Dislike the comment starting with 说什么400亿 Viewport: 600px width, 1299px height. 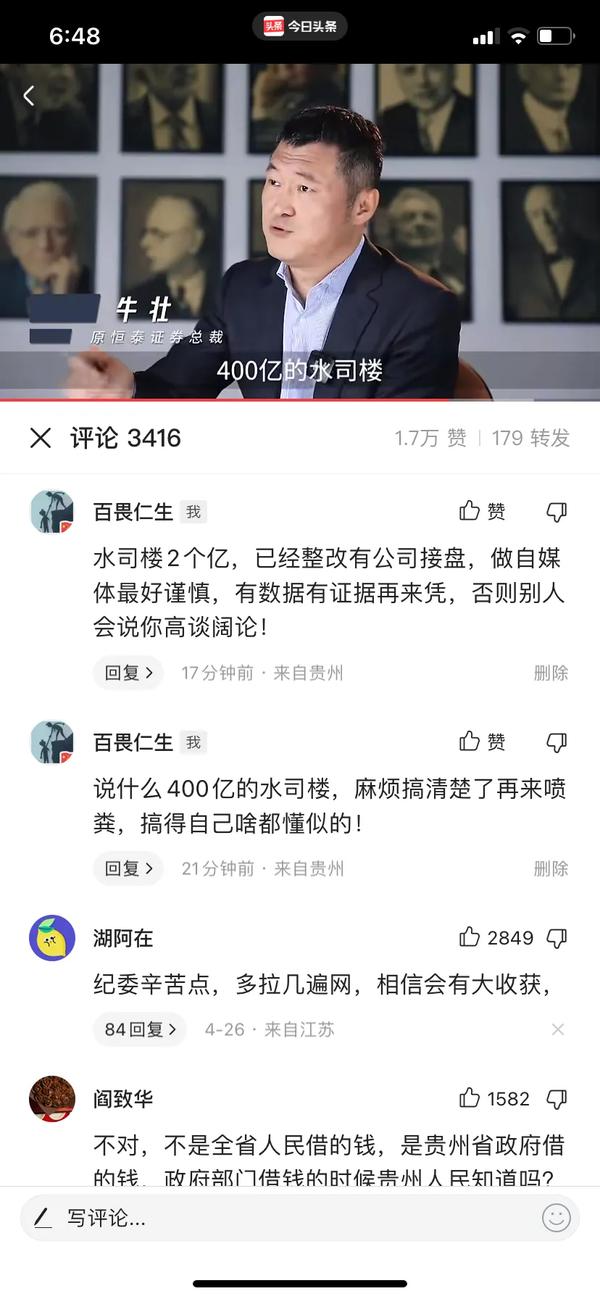[557, 742]
